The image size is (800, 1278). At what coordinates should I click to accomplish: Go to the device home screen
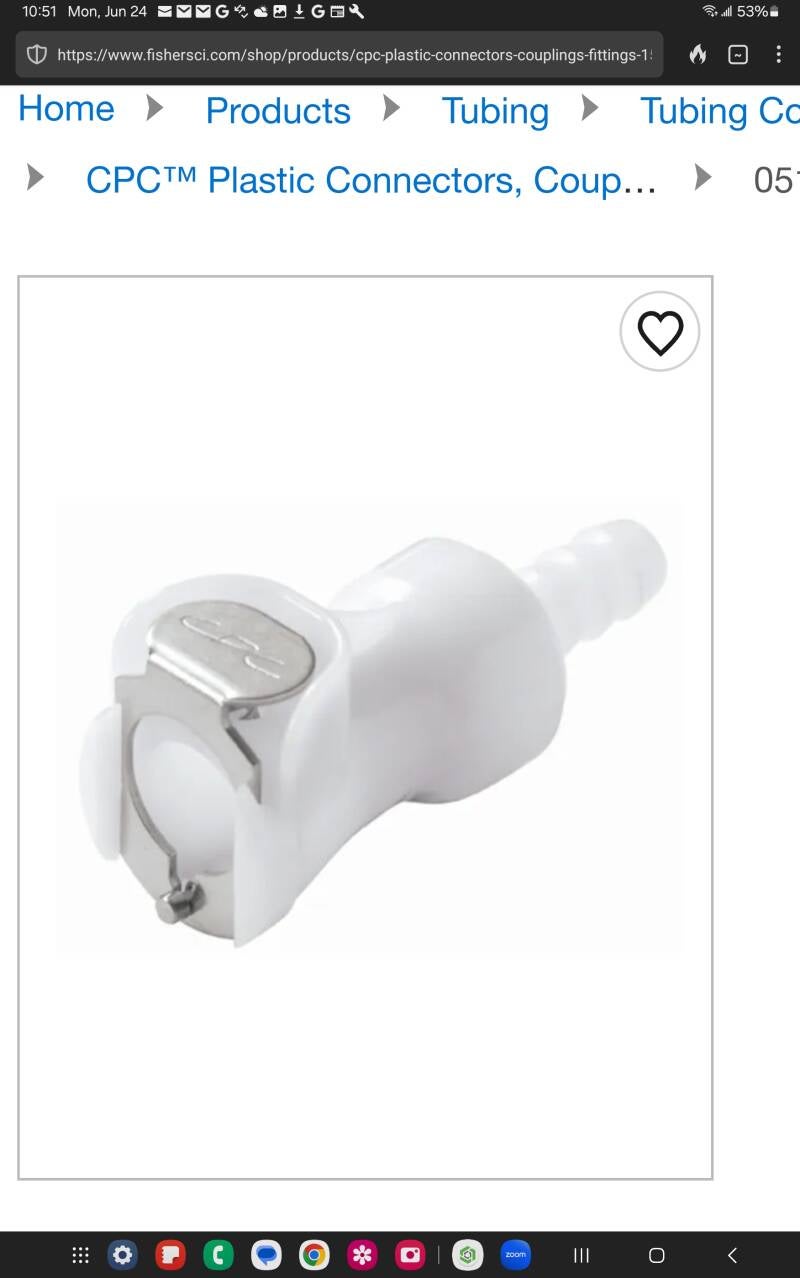[656, 1255]
